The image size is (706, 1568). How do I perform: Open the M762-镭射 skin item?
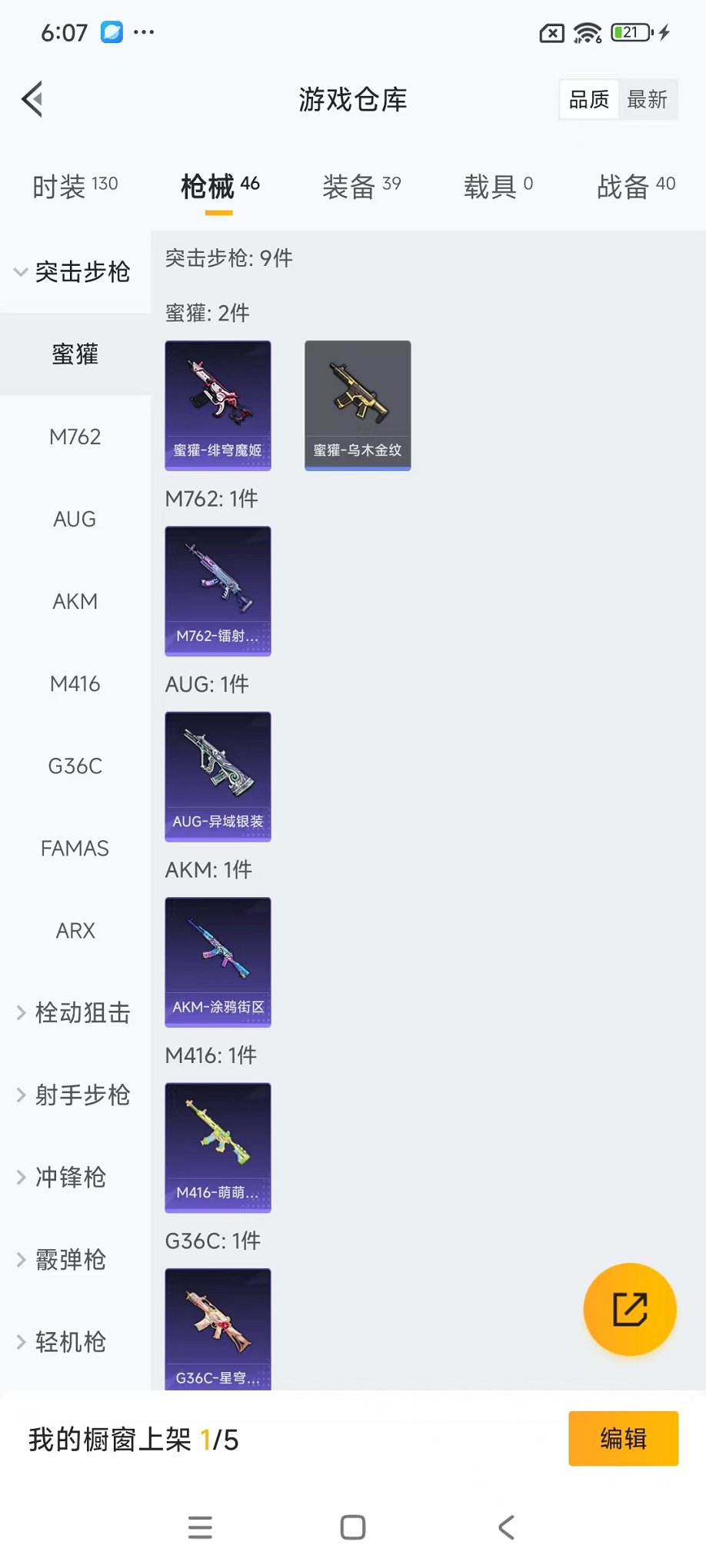coord(218,591)
